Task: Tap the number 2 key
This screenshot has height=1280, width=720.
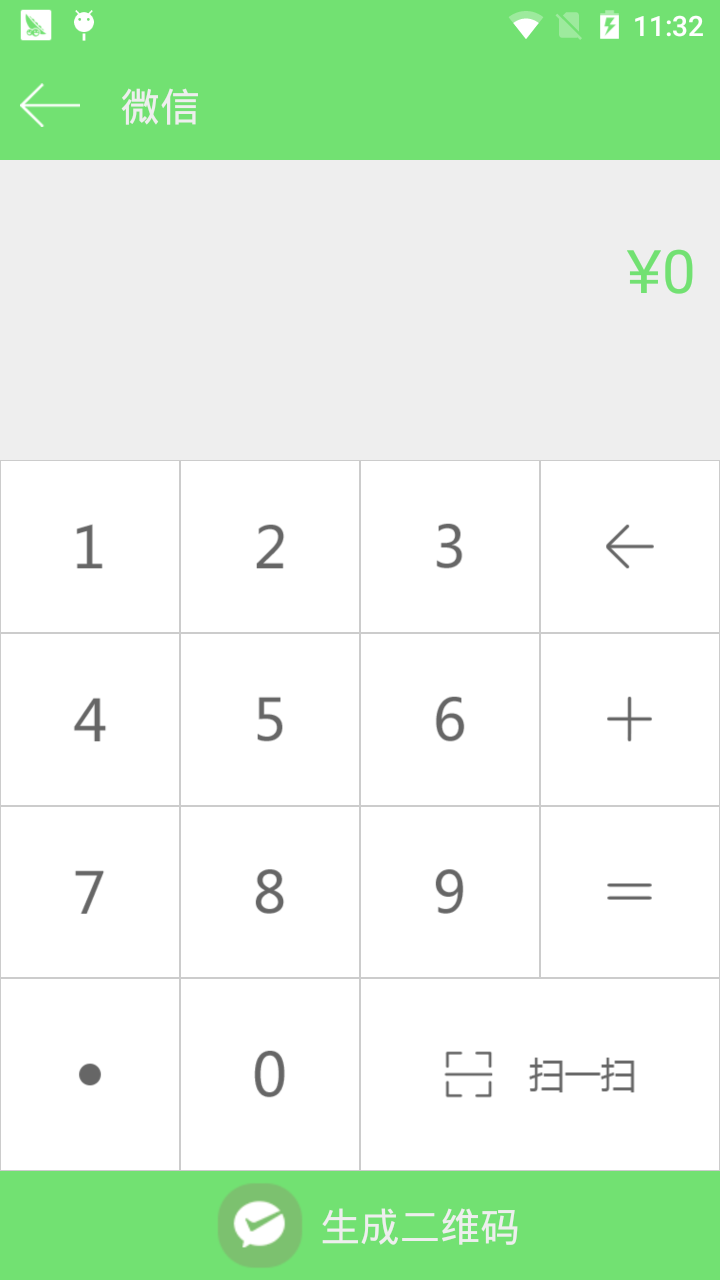Action: 270,547
